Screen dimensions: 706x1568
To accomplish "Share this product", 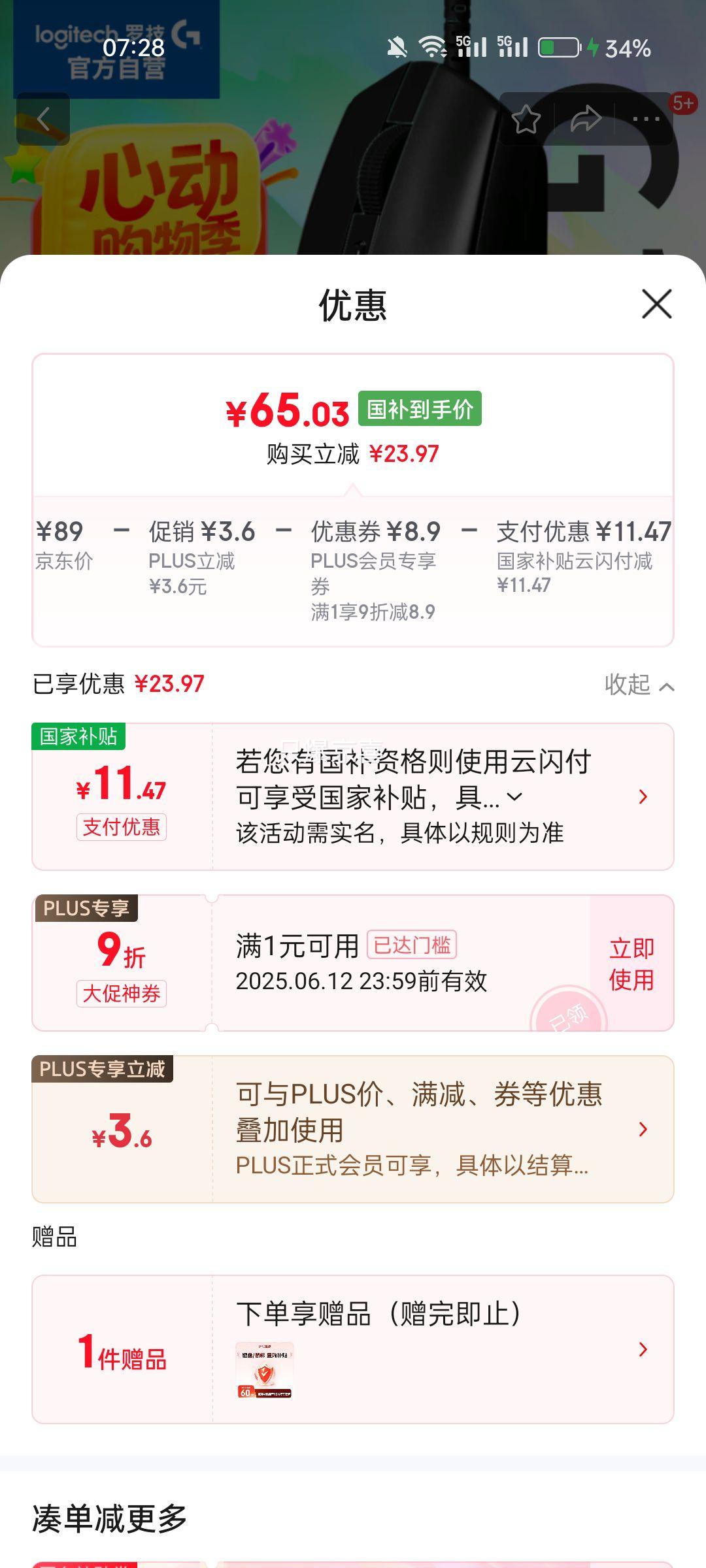I will point(585,119).
